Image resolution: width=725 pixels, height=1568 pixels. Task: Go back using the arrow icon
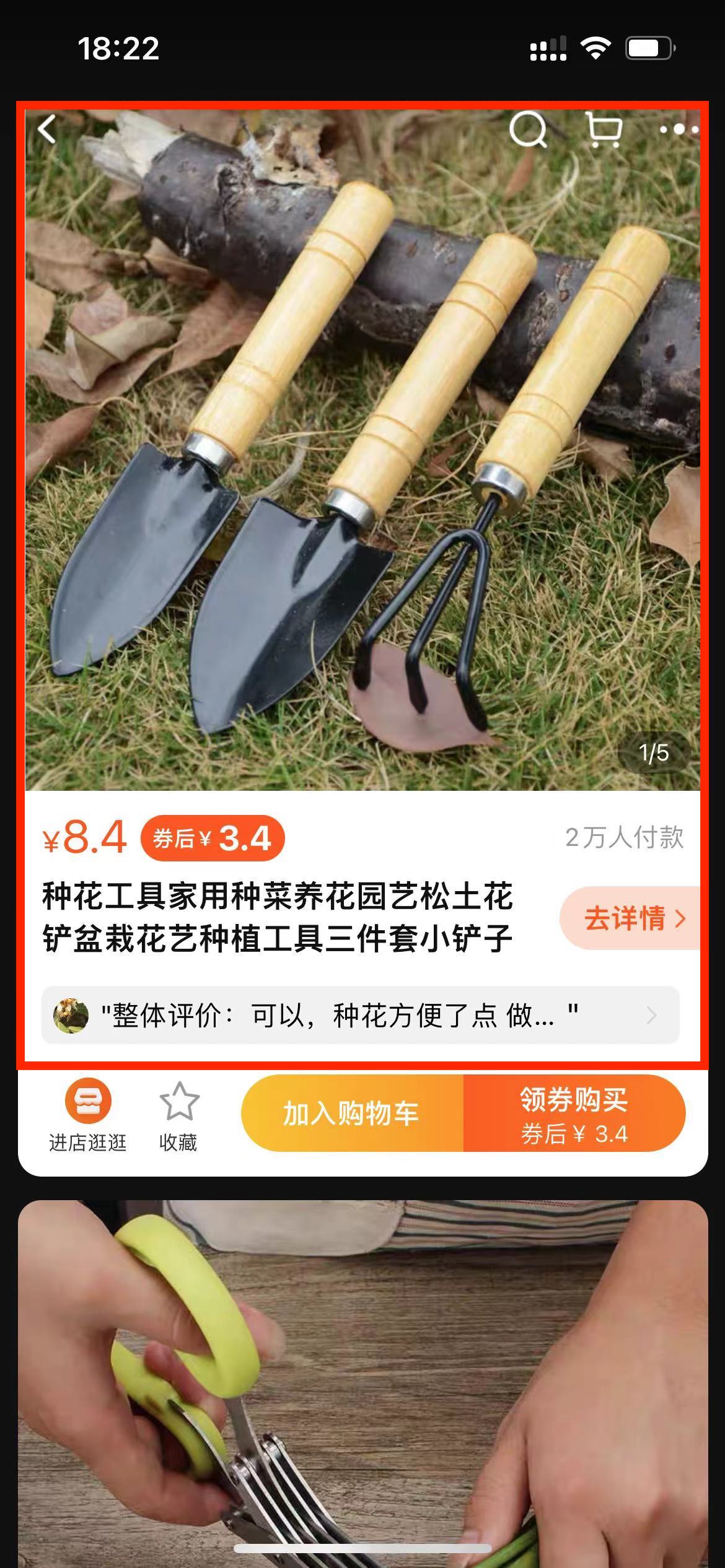point(48,129)
